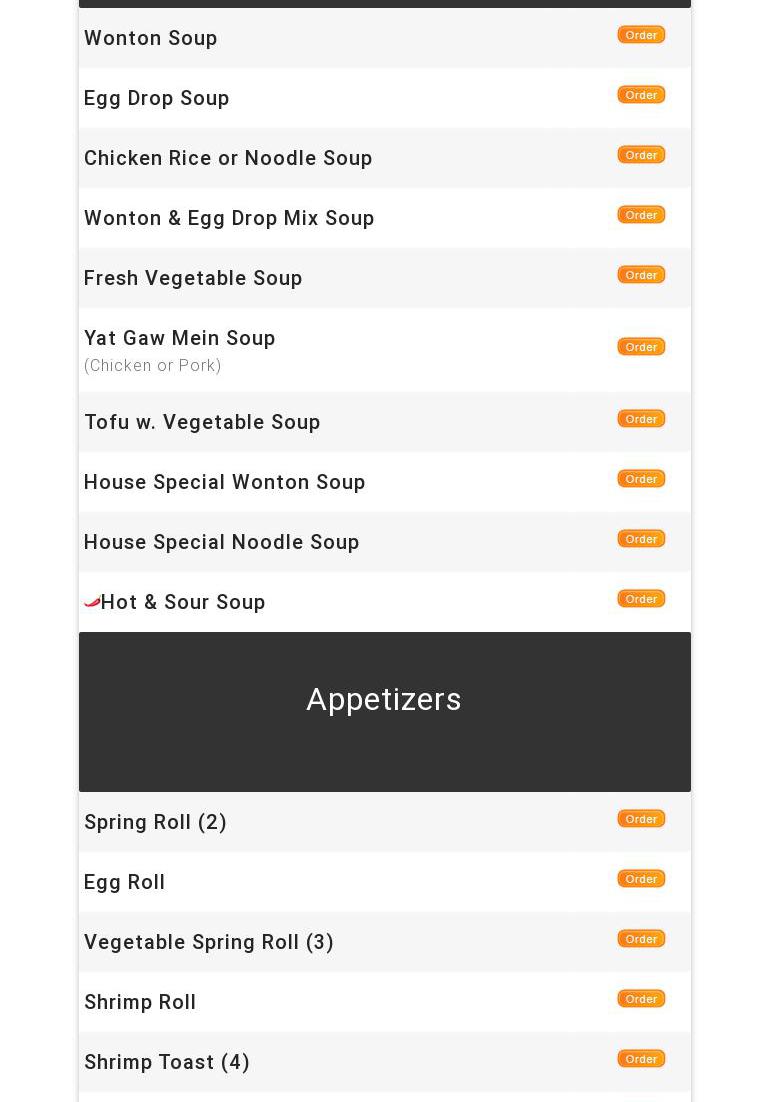Screen dimensions: 770x1102
Task: Tap Order next to Egg Drop Soup
Action: (x=641, y=95)
